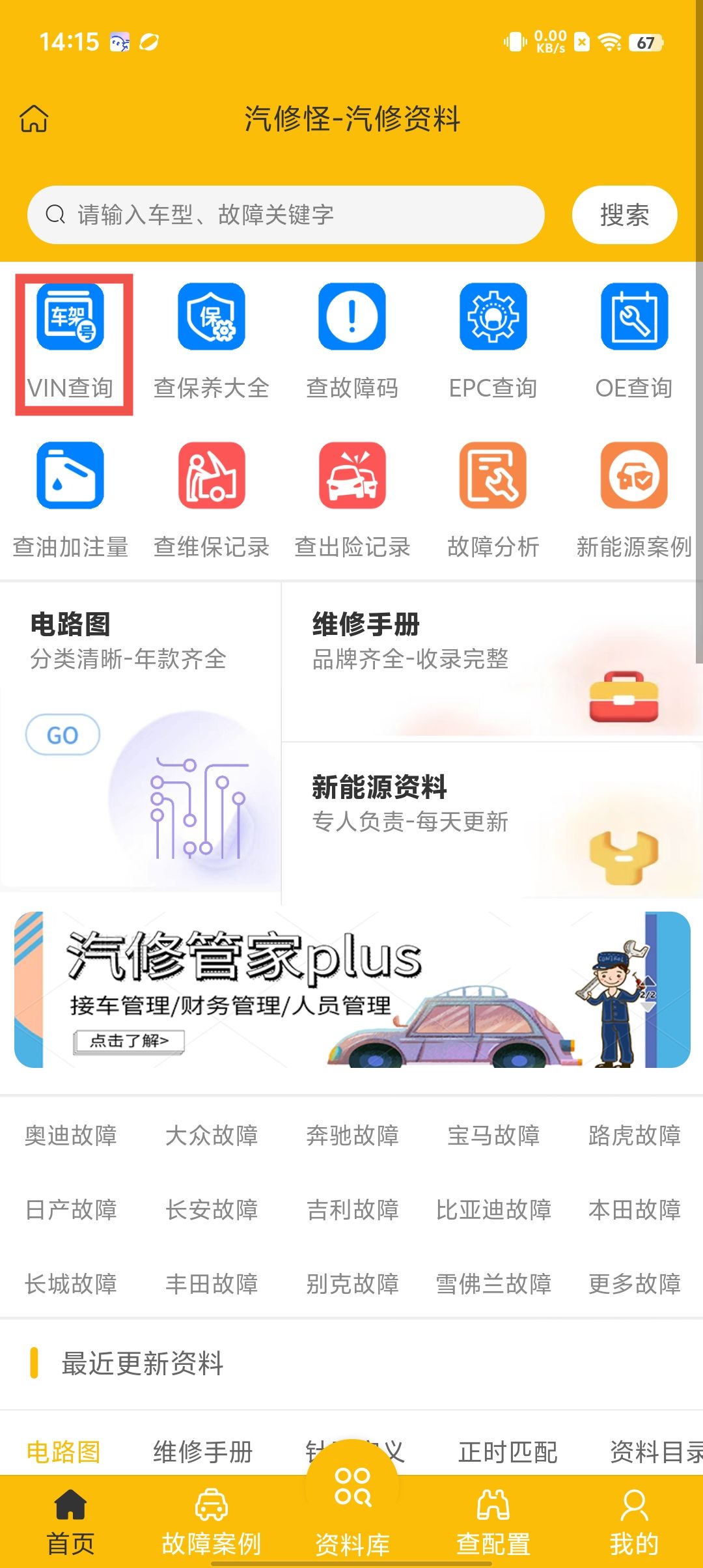View 更多故障
703x1568 pixels.
click(634, 1284)
